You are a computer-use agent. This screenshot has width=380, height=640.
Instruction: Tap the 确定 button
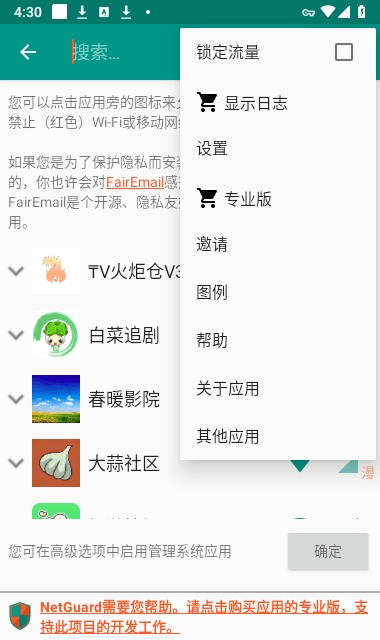328,551
